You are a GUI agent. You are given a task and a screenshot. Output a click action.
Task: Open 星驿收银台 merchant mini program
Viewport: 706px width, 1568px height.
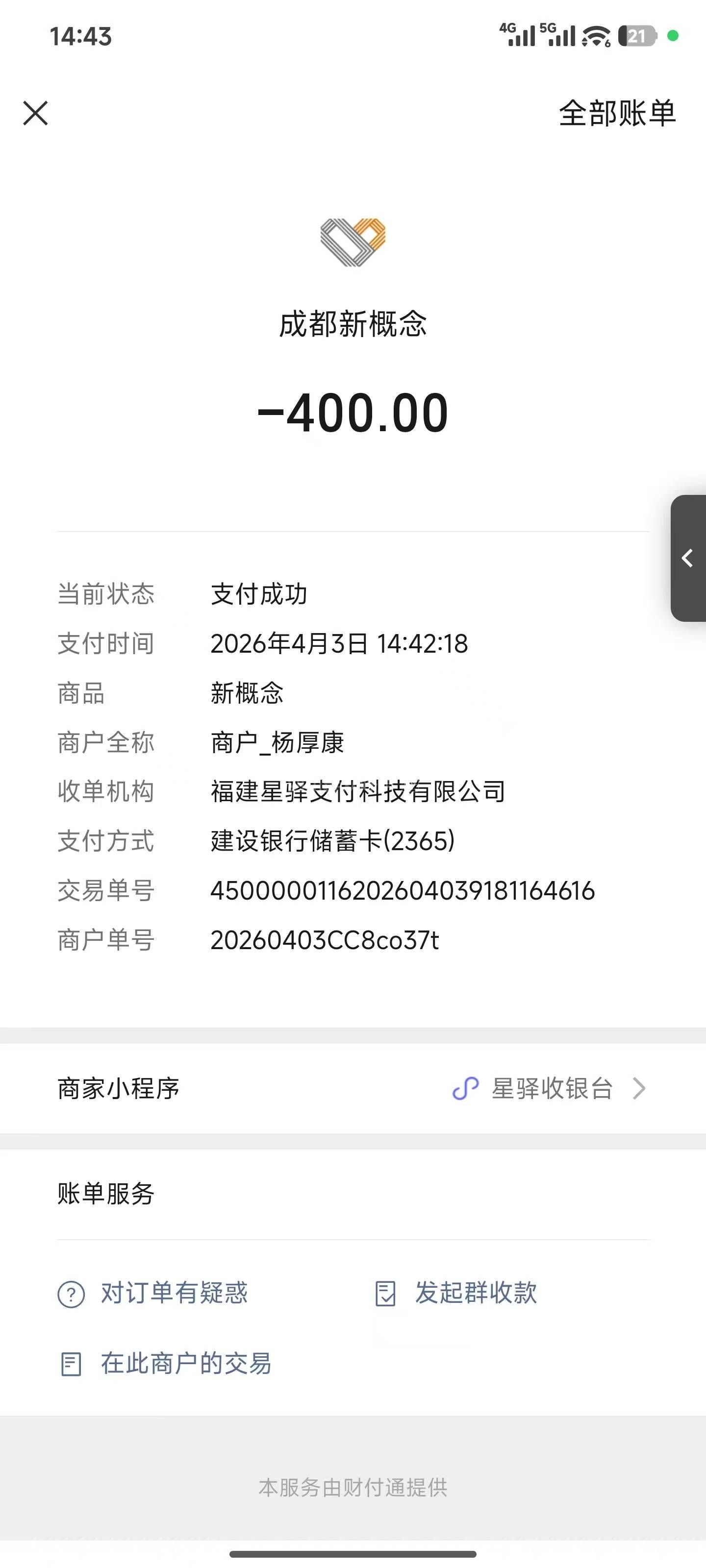click(551, 1088)
